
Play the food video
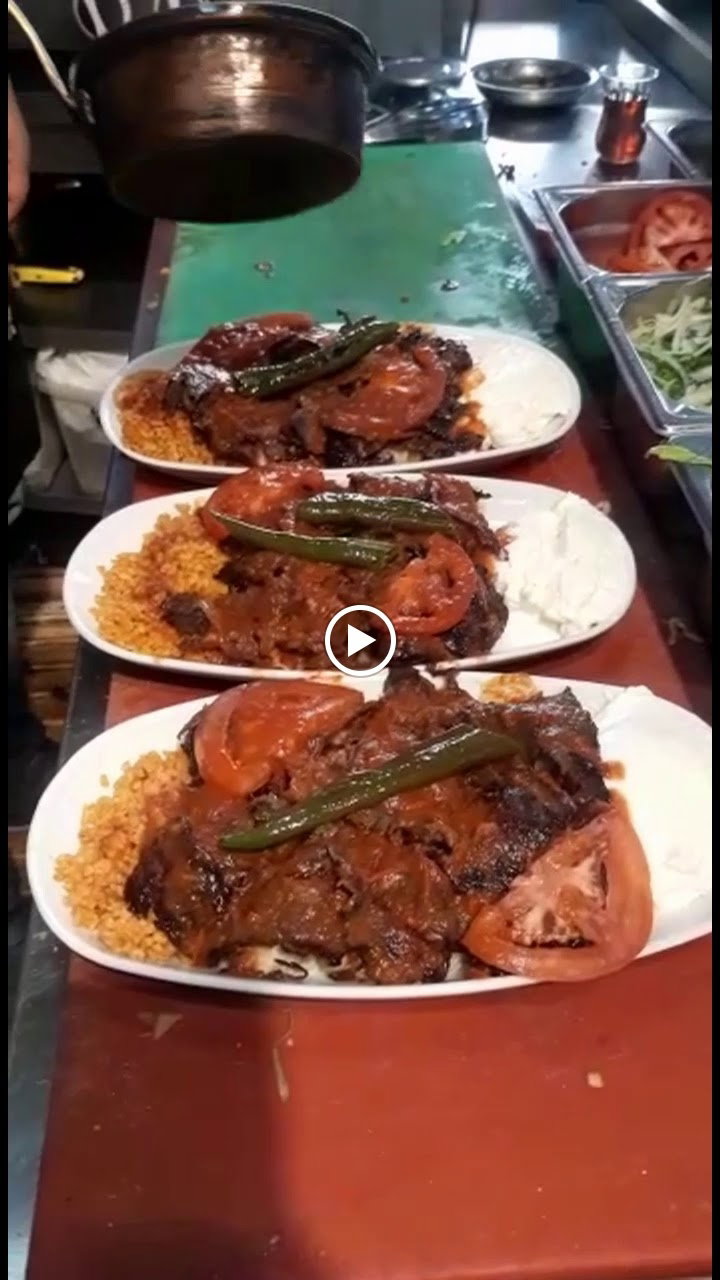(360, 640)
